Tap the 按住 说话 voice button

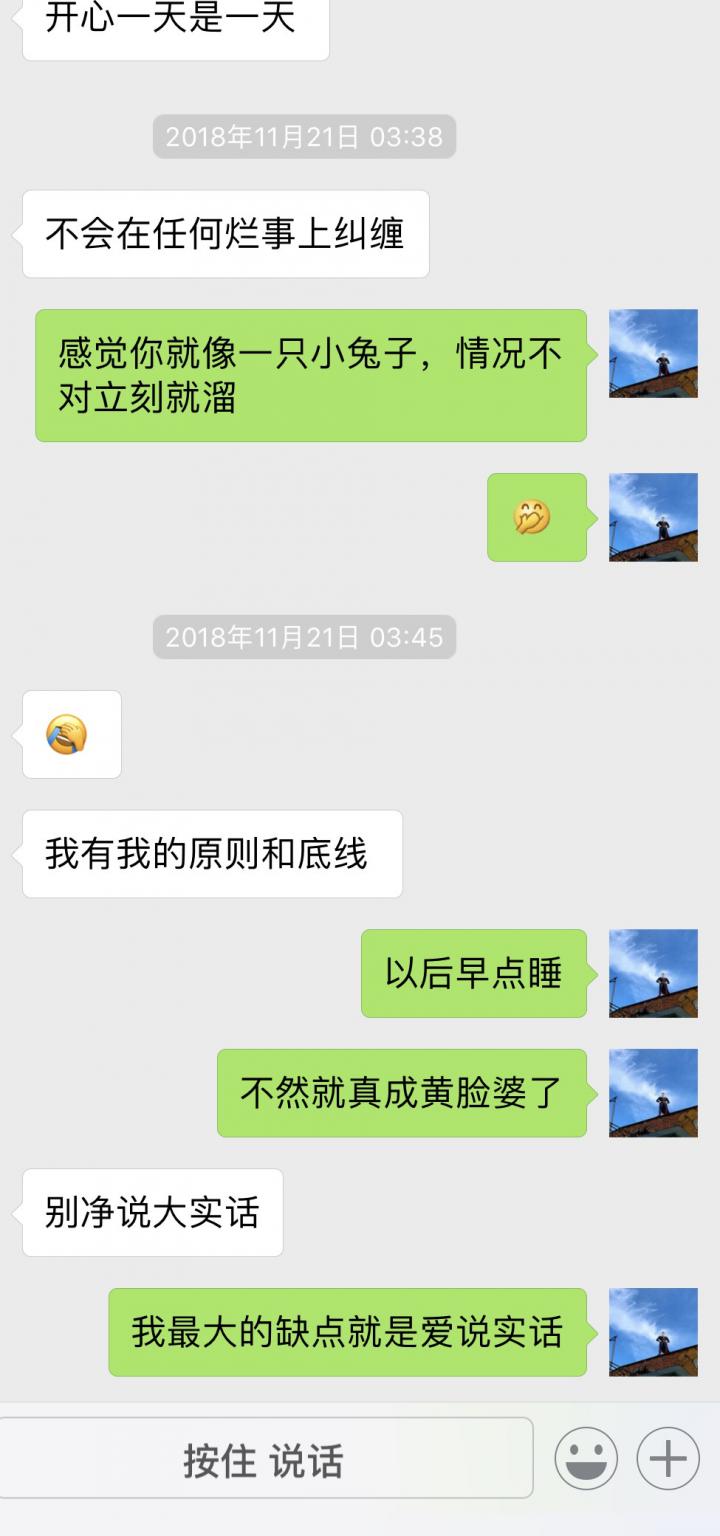[264, 1461]
